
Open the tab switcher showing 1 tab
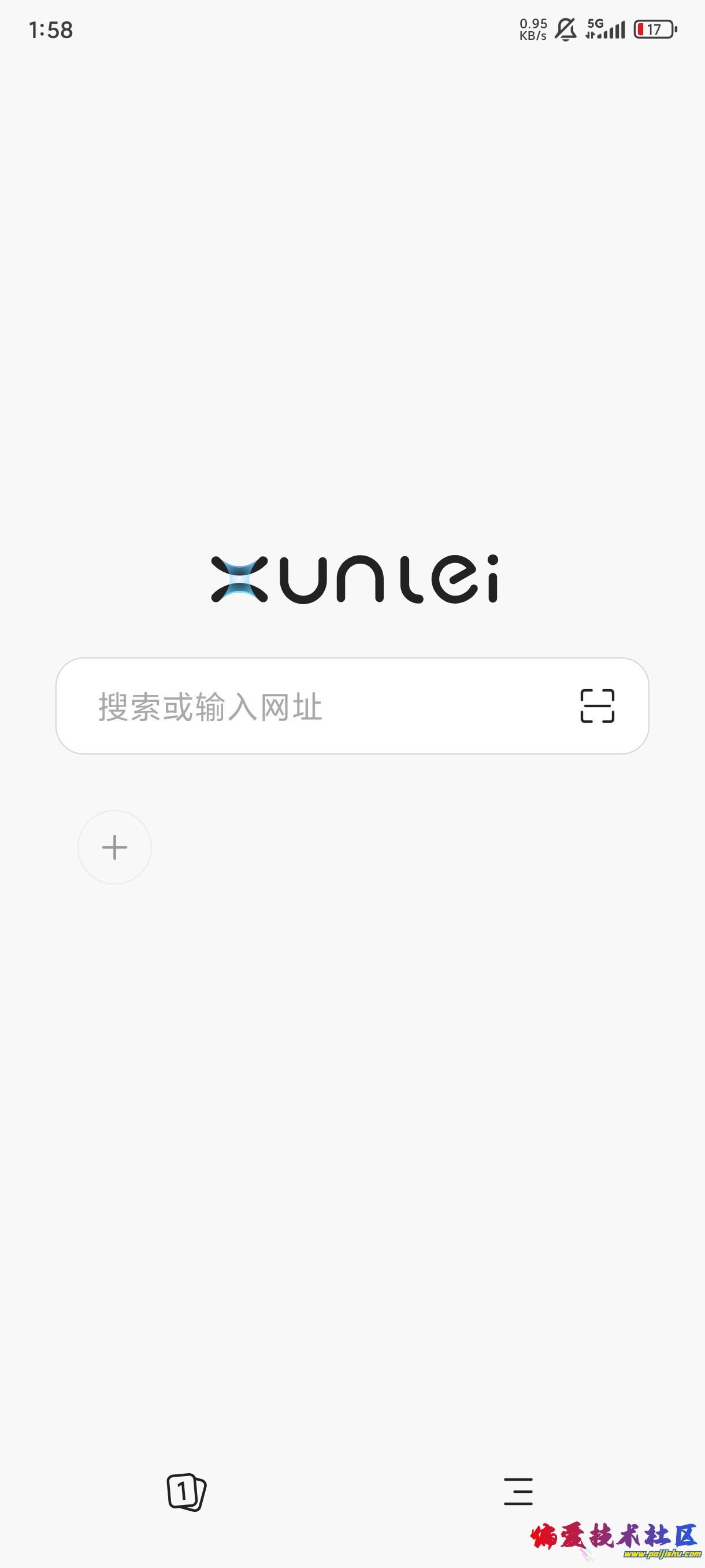coord(185,1492)
